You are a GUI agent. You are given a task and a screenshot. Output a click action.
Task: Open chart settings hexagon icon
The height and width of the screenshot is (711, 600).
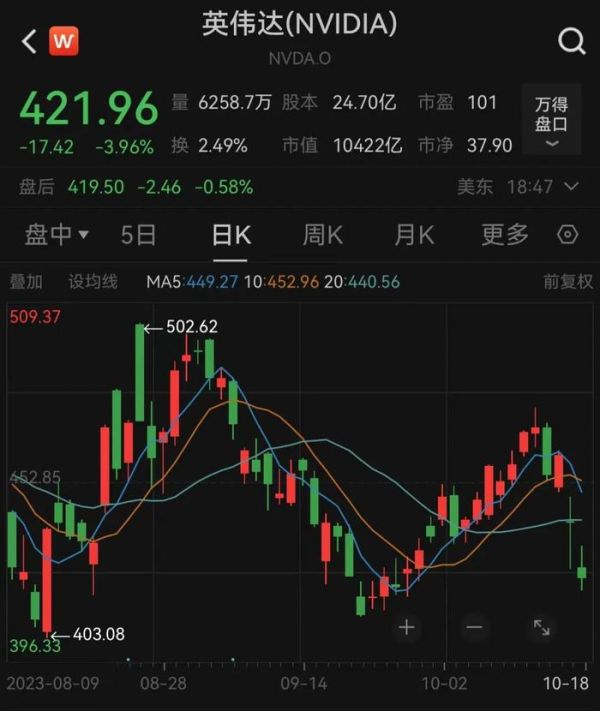point(568,235)
